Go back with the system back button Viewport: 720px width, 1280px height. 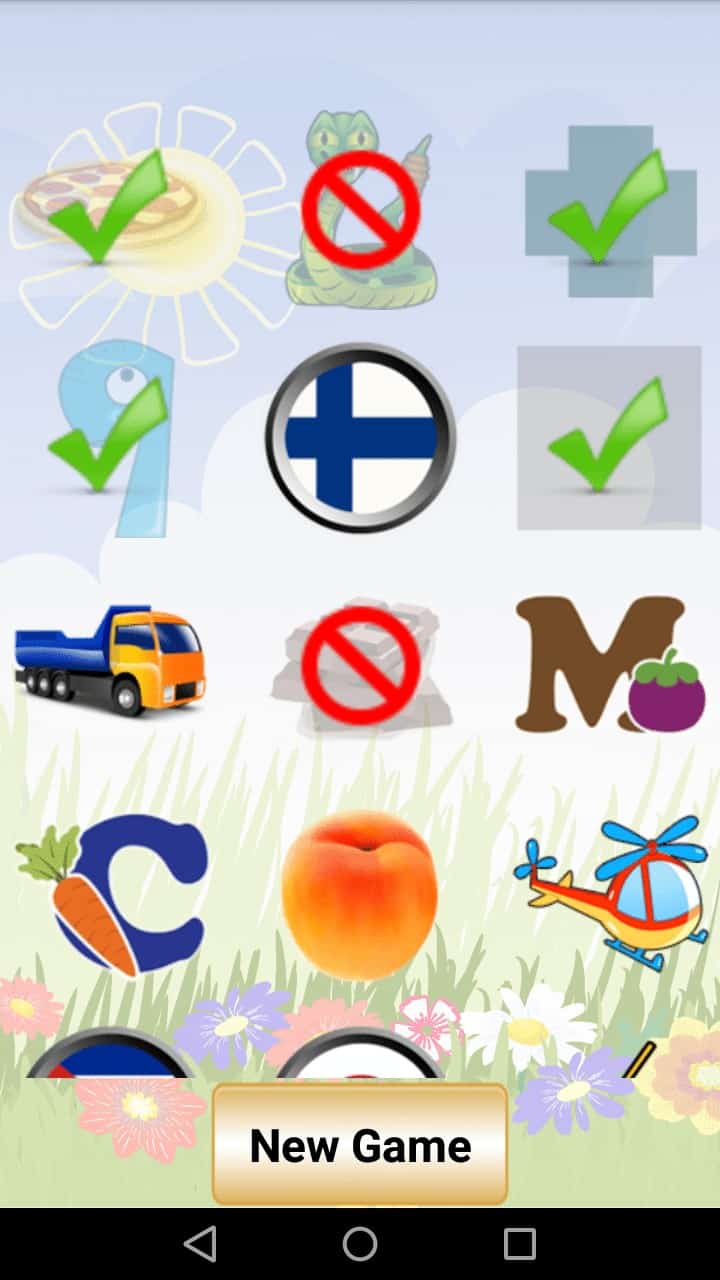200,1244
